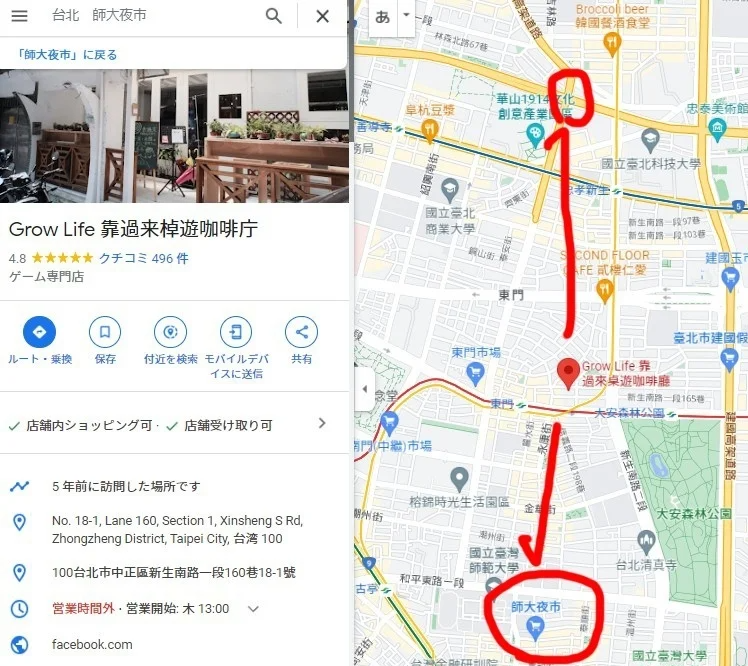The image size is (748, 666).
Task: Collapse the side panel arrow
Action: [364, 389]
